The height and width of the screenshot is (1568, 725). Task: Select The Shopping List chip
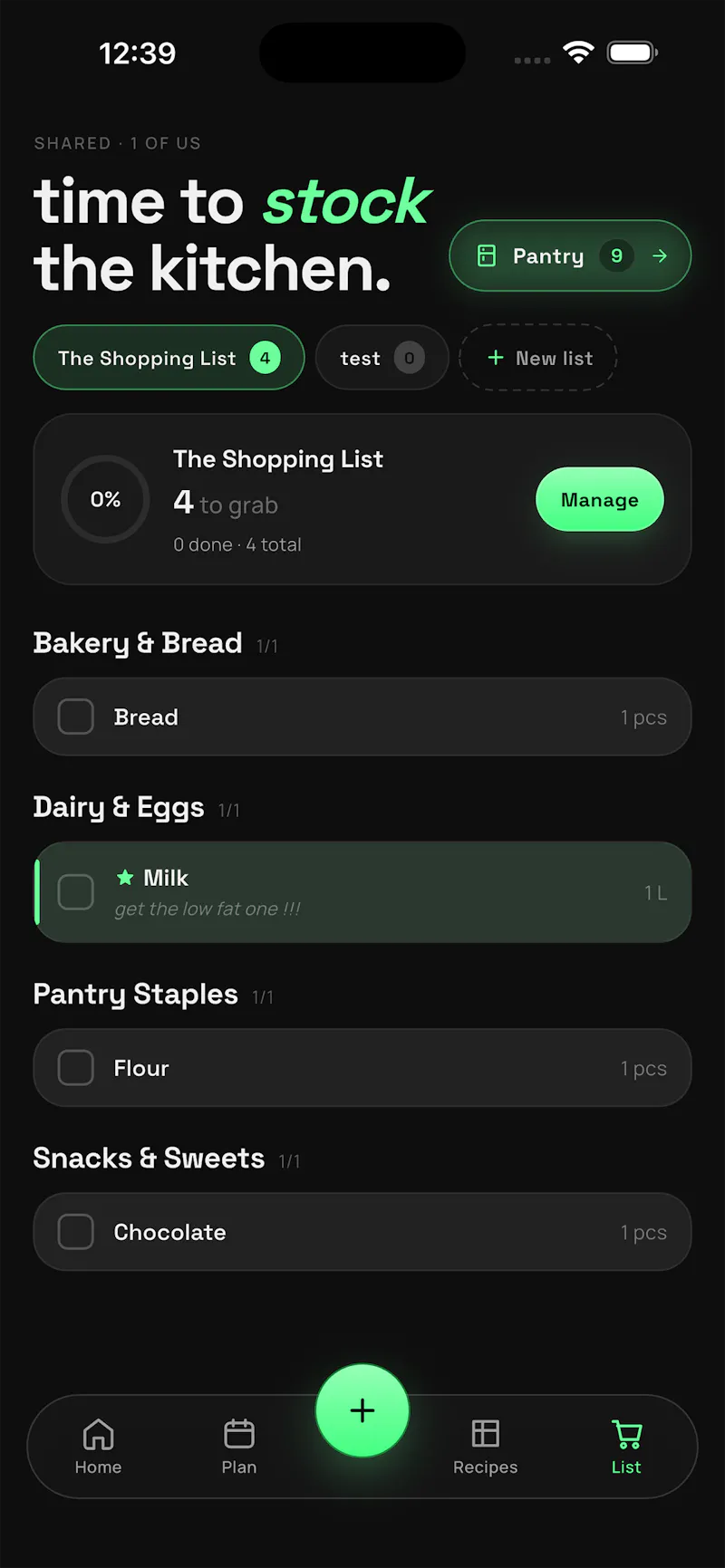[169, 358]
